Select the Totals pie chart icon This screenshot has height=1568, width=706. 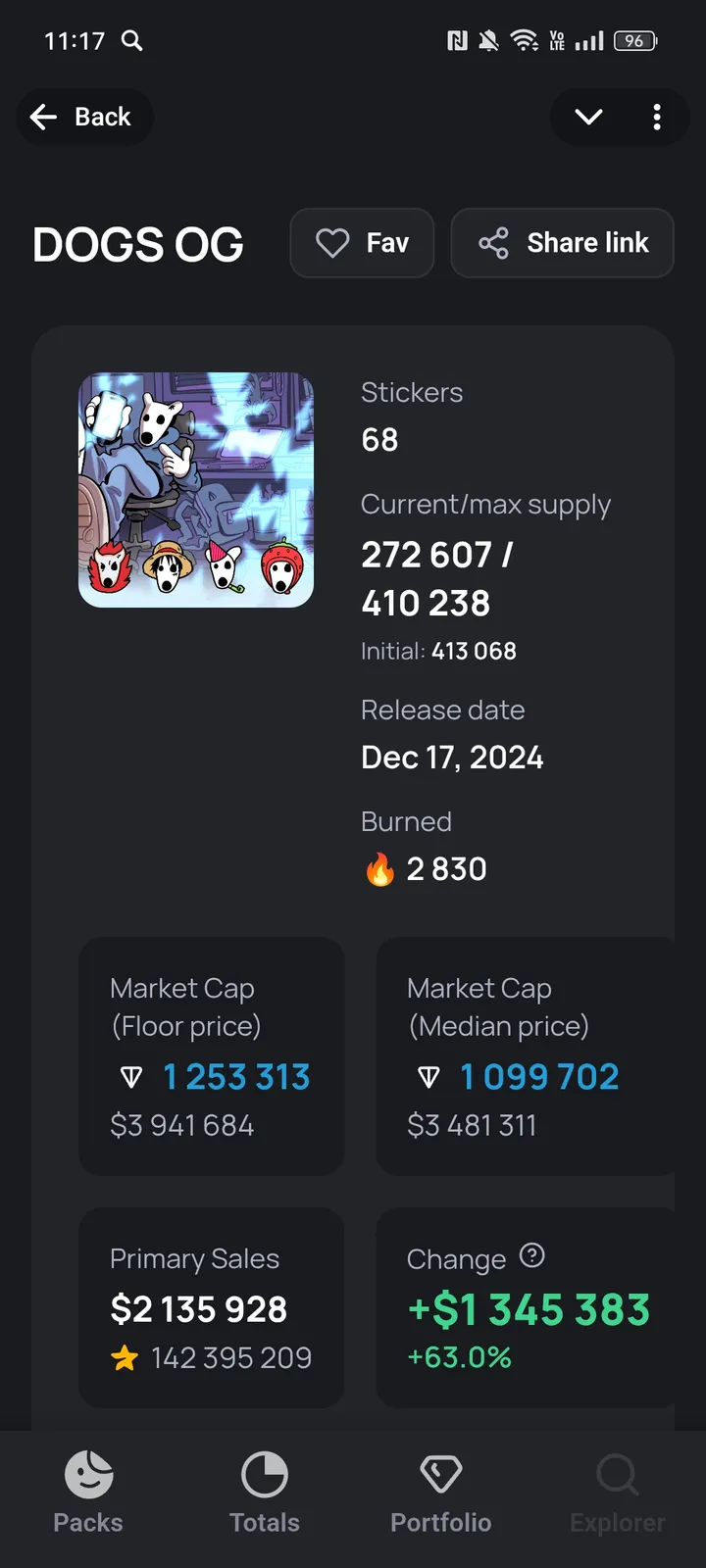click(264, 1473)
